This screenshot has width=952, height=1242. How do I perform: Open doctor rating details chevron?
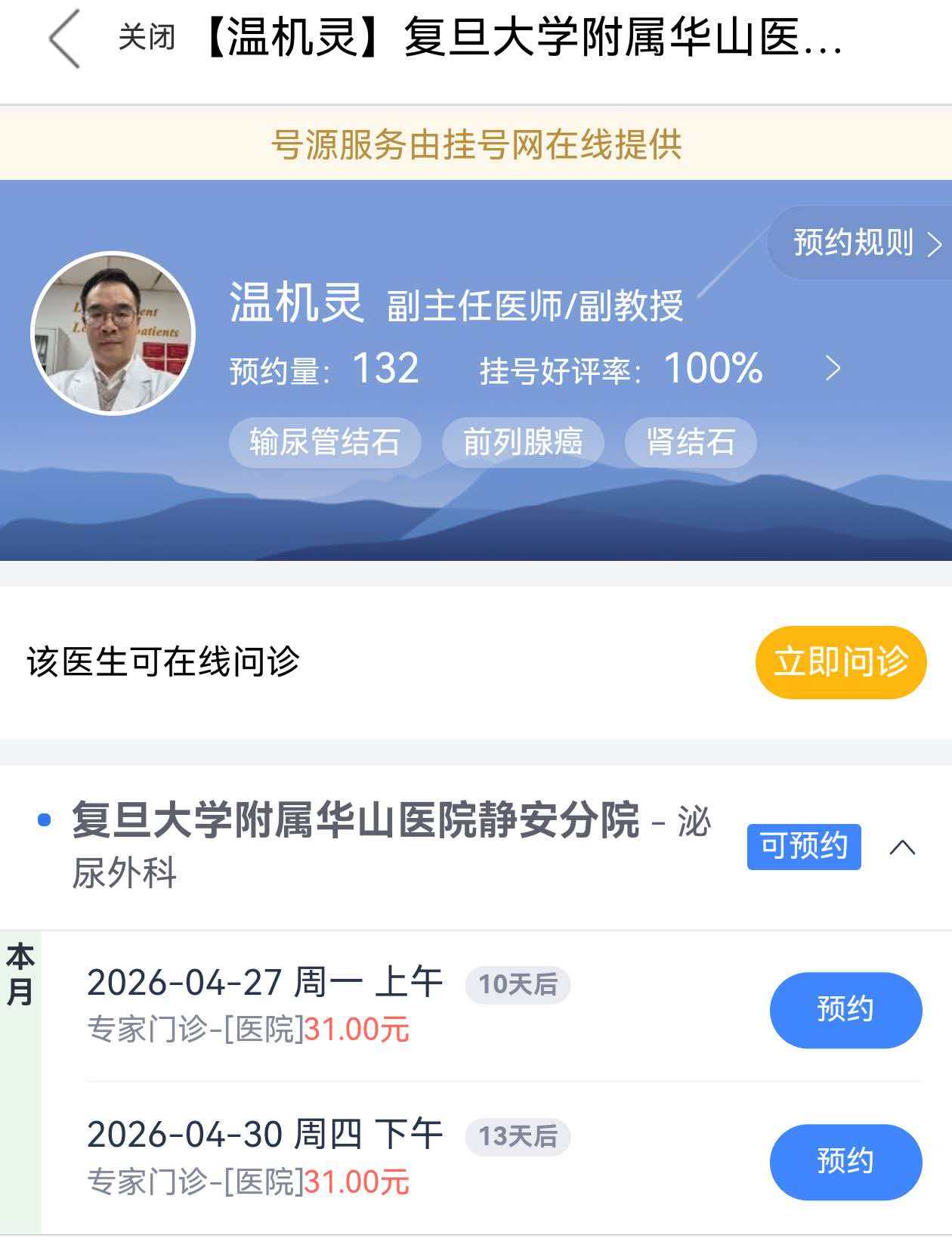pyautogui.click(x=833, y=369)
